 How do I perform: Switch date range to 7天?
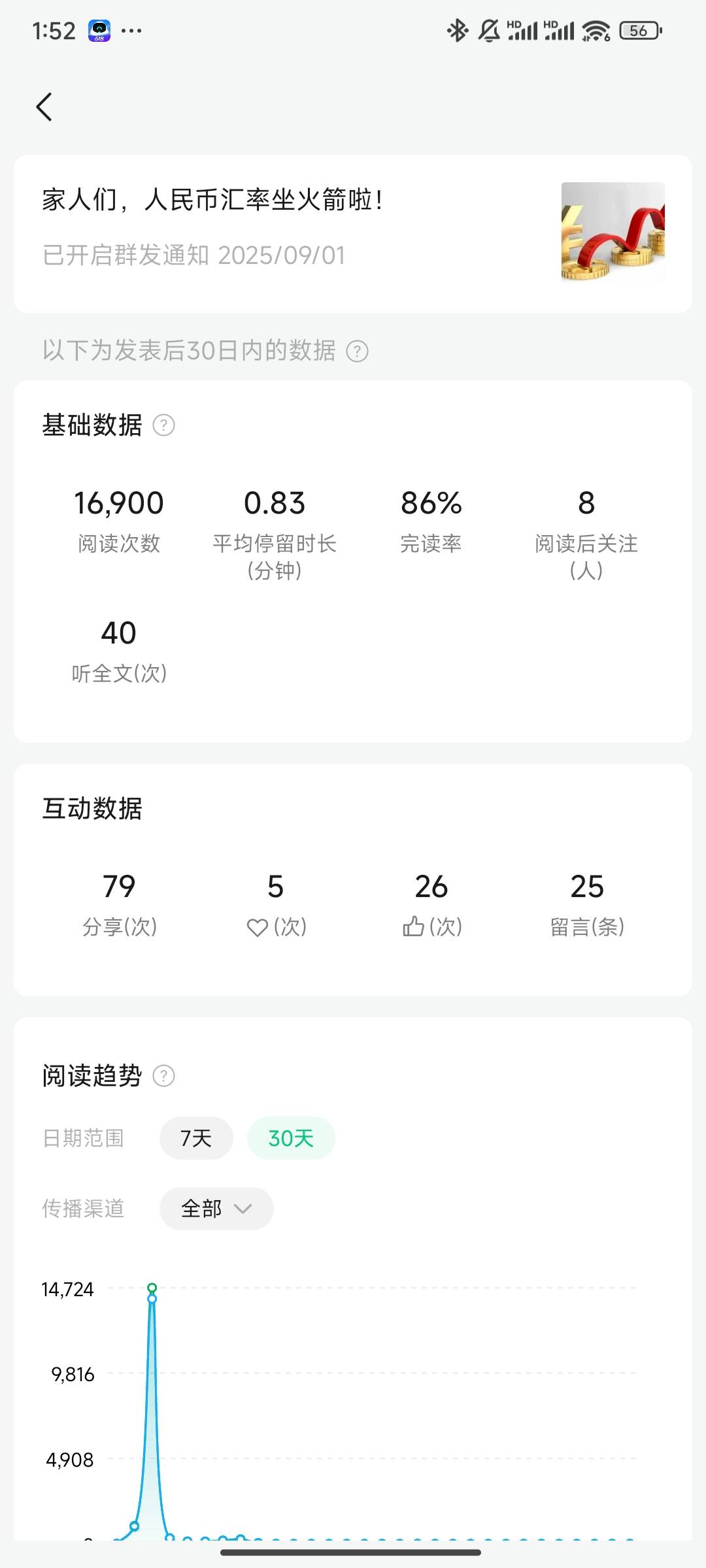[196, 1138]
